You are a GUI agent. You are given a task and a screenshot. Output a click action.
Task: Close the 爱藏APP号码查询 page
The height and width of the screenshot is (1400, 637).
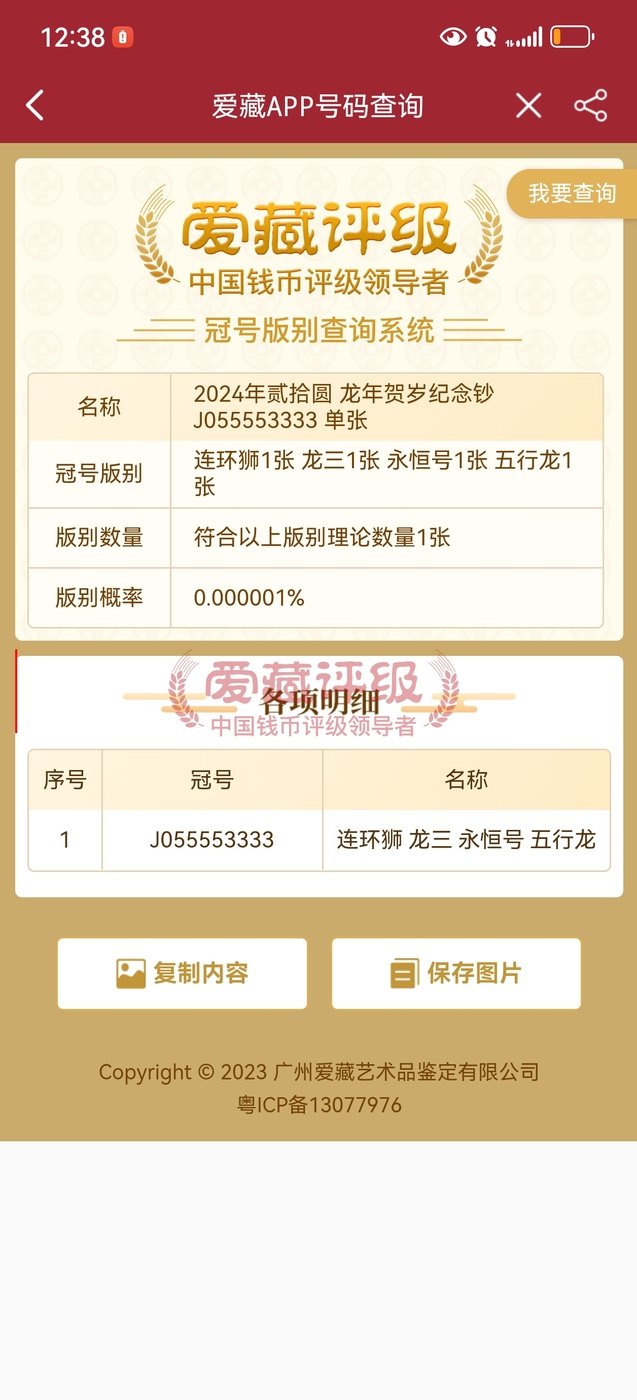click(x=528, y=105)
